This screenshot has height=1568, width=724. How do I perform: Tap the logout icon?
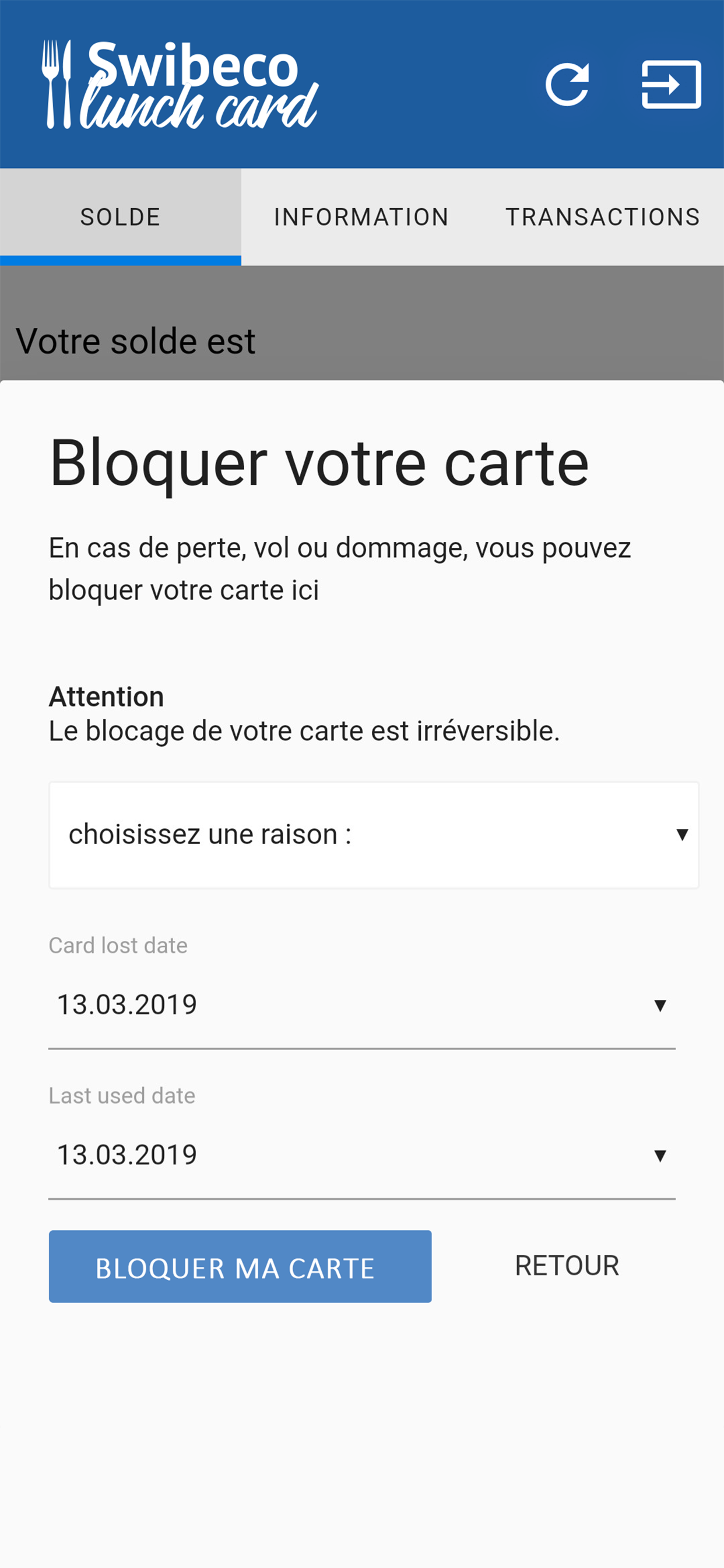click(671, 84)
